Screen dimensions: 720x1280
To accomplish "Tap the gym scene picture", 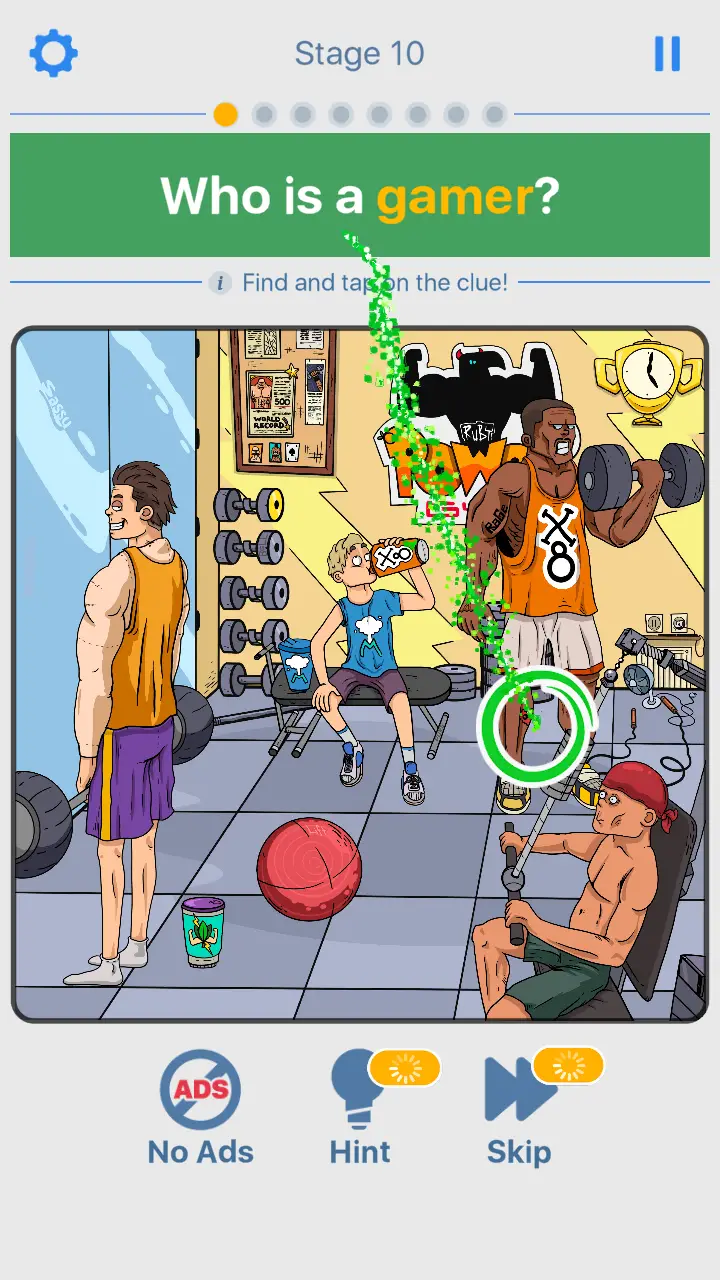I will pyautogui.click(x=360, y=673).
